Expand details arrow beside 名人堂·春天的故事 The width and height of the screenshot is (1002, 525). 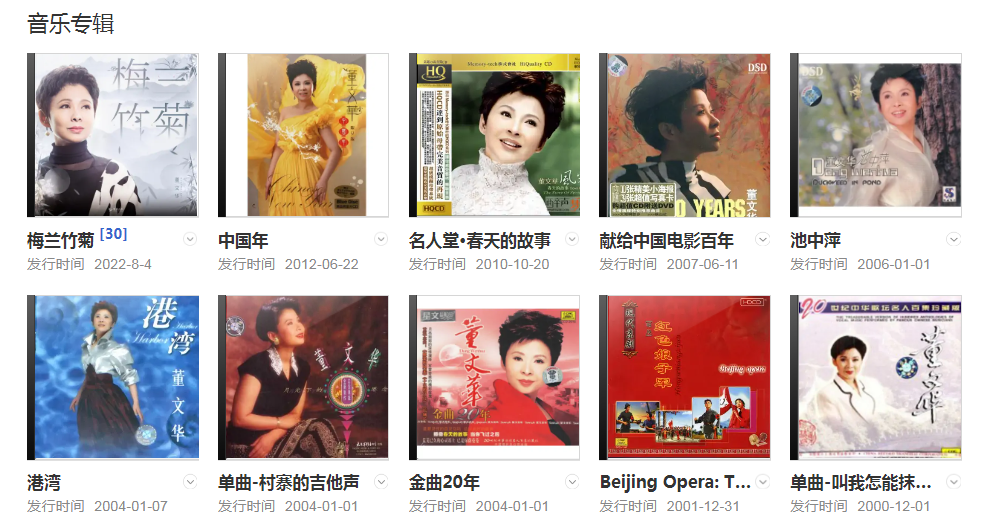pyautogui.click(x=572, y=239)
